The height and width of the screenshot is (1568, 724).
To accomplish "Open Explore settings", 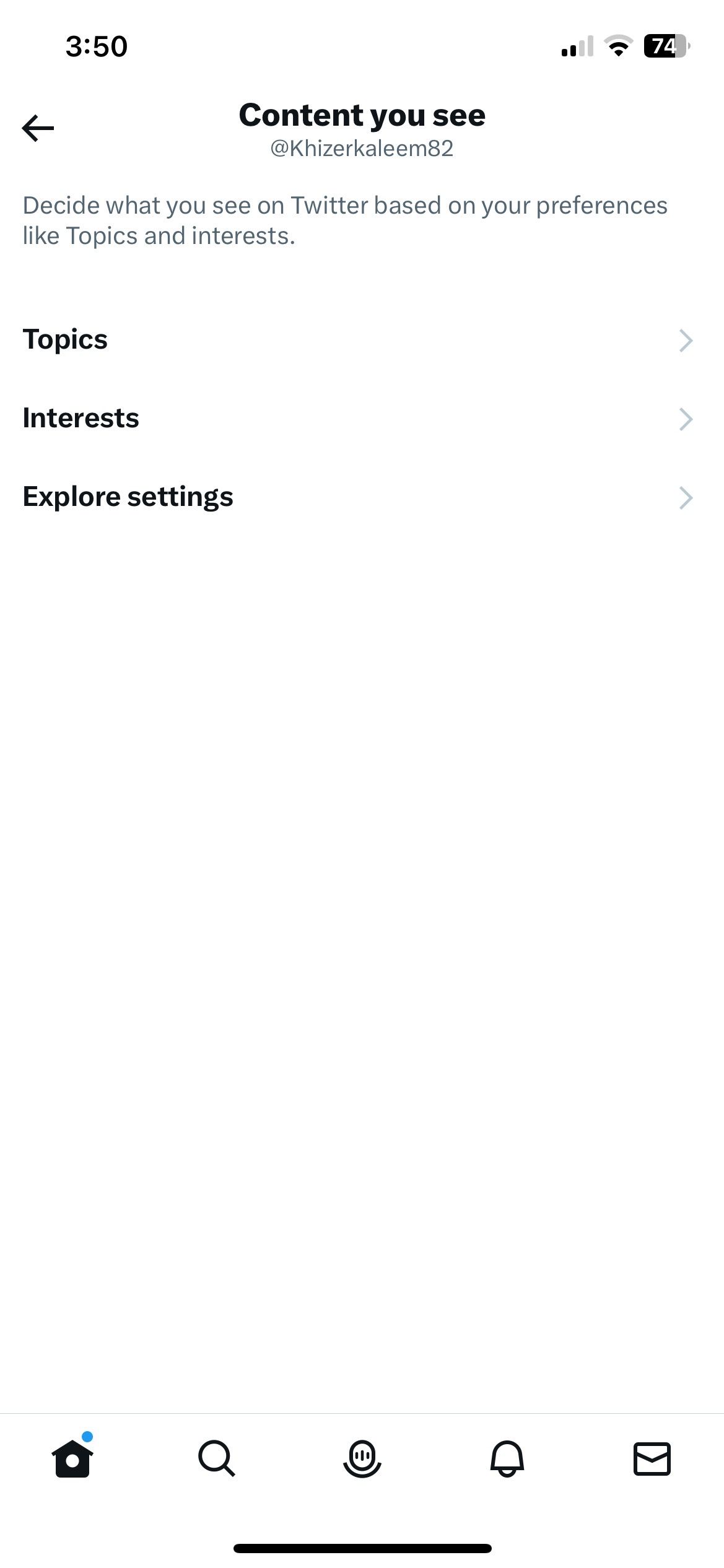I will [x=362, y=497].
